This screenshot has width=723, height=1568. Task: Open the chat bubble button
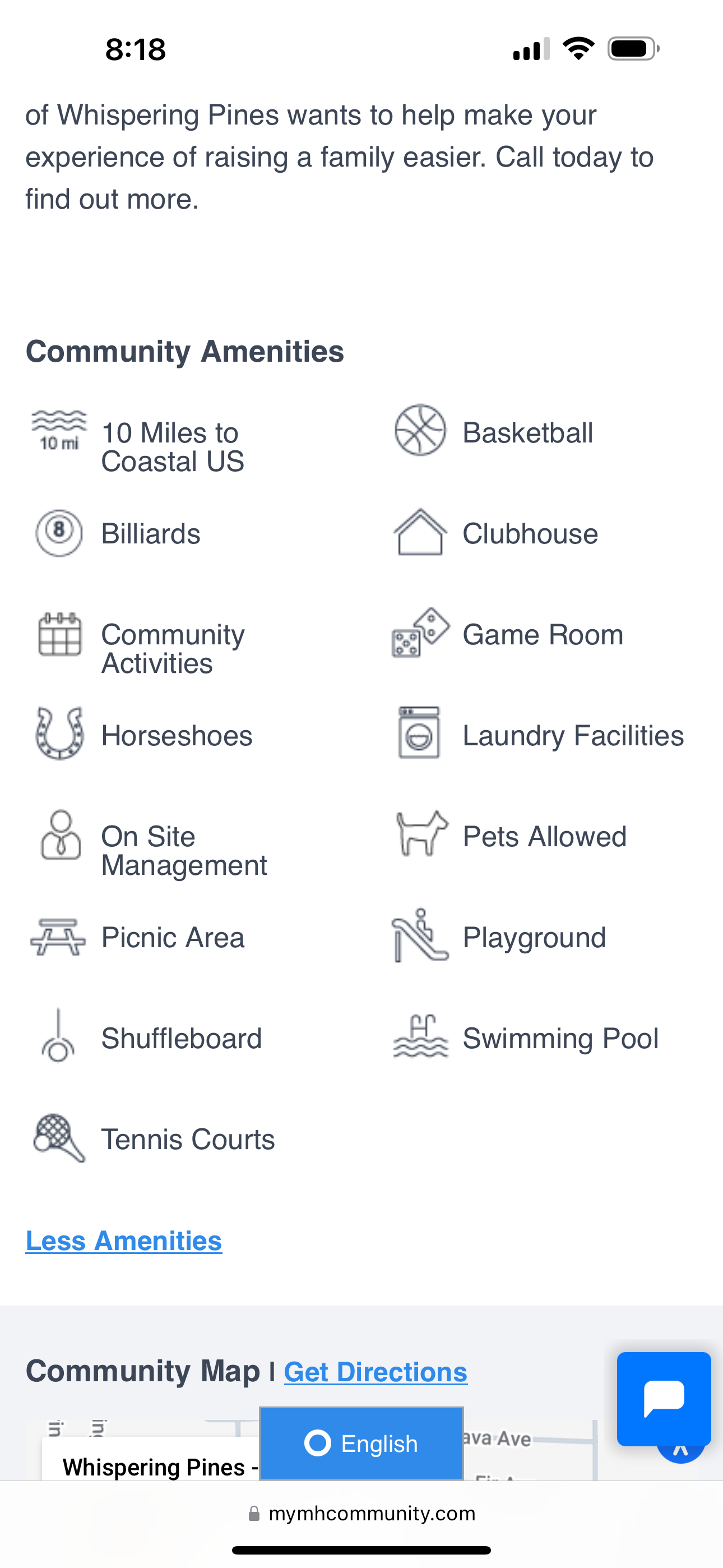click(x=664, y=1399)
